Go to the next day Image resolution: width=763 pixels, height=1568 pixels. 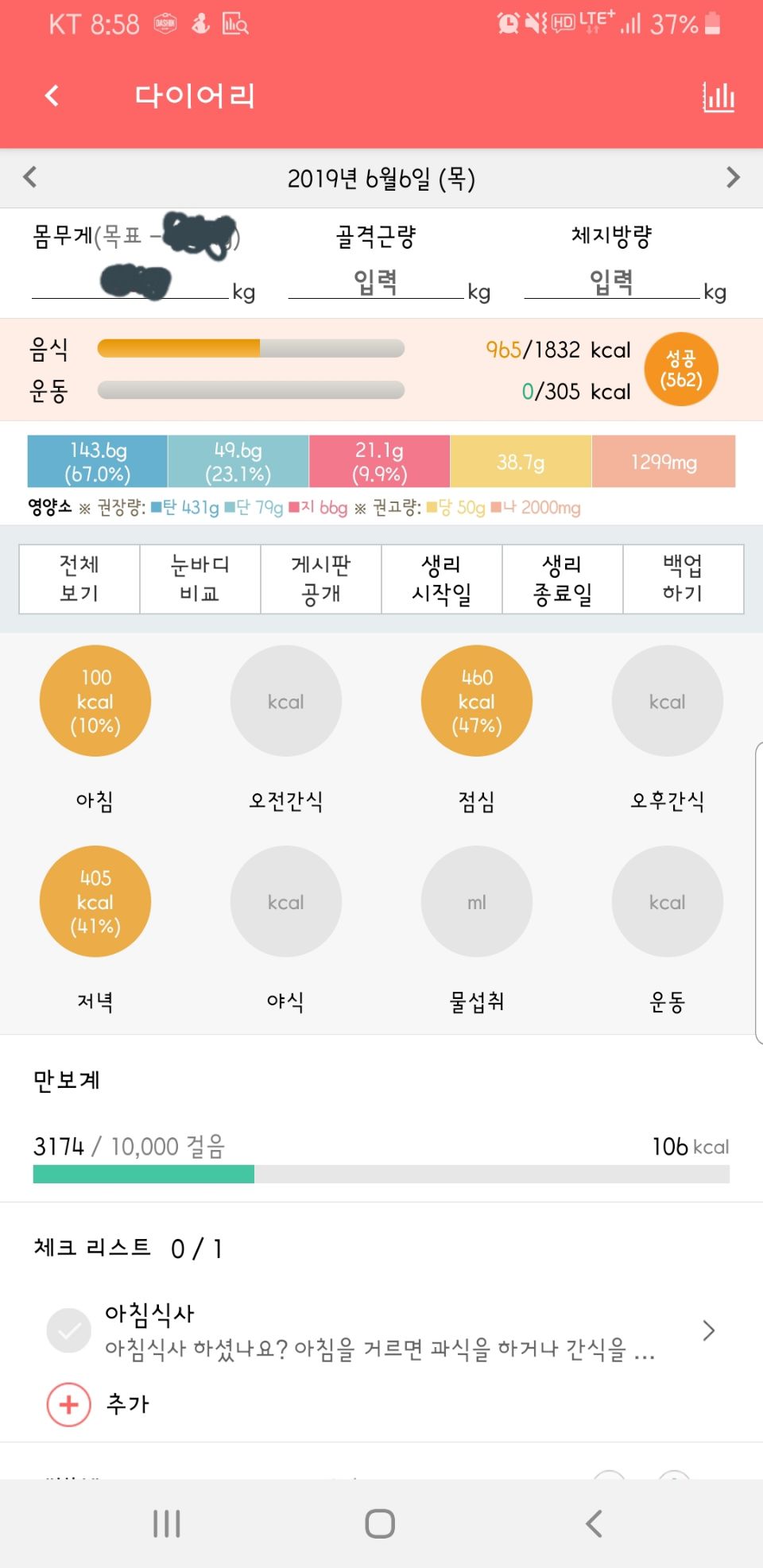click(733, 177)
